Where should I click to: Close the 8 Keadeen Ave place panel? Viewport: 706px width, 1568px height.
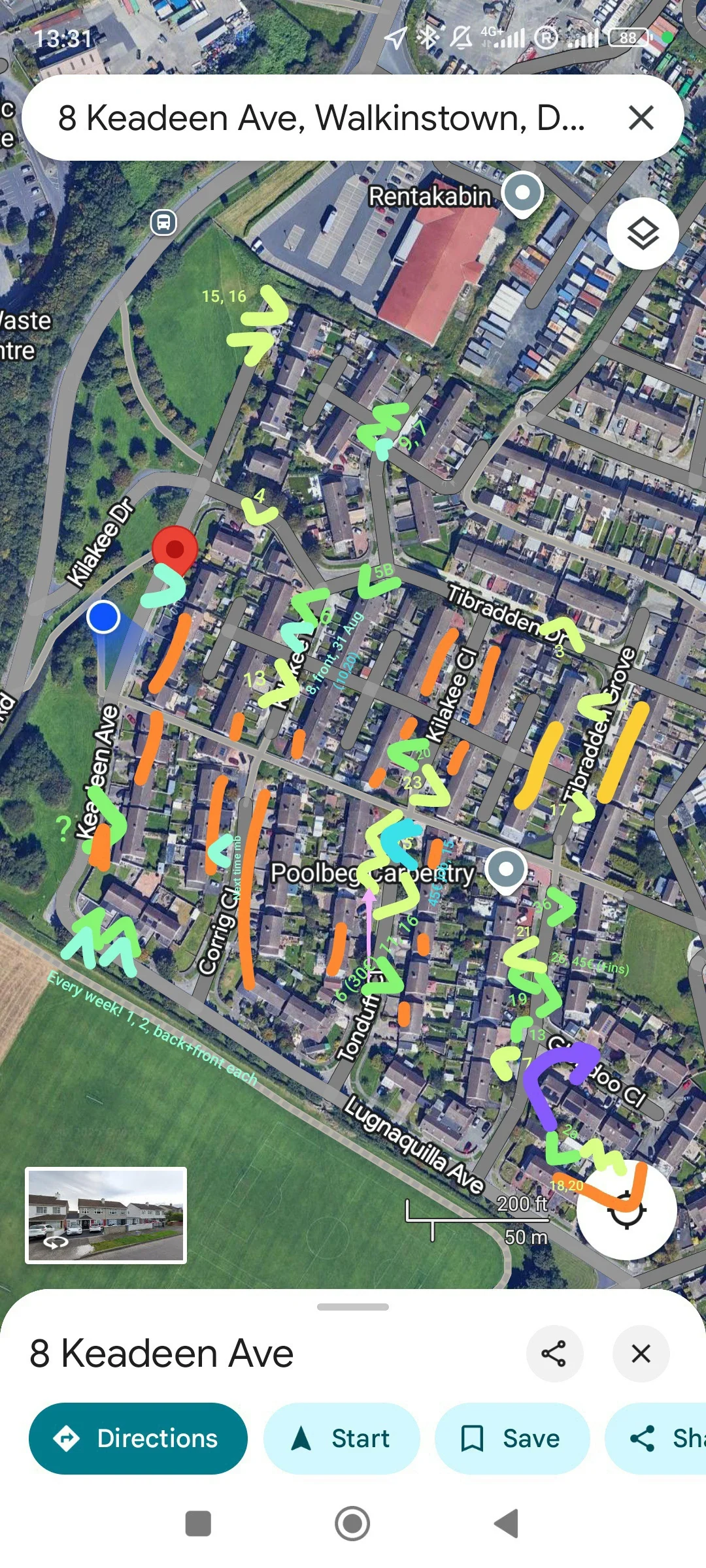(641, 1354)
